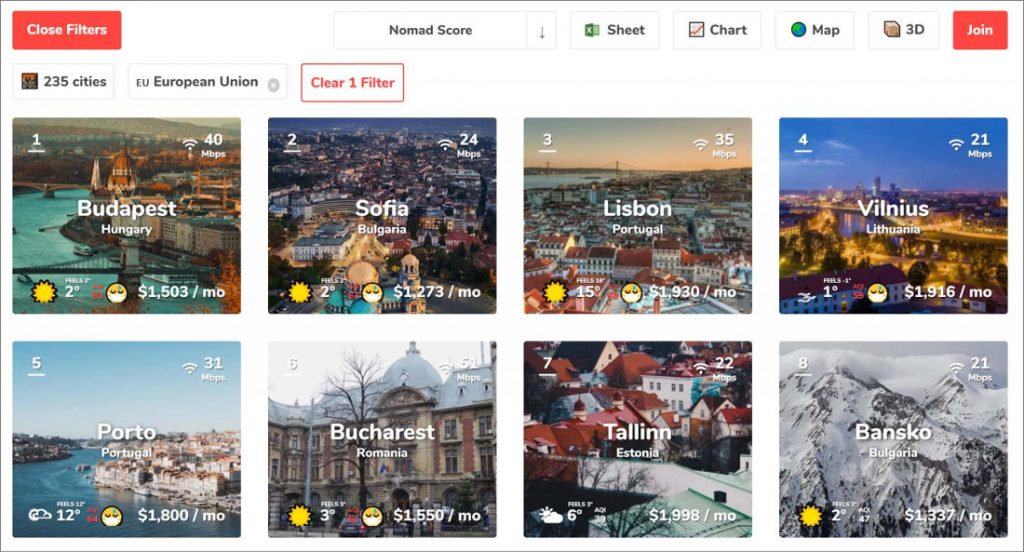
Task: Tap the Join button
Action: (979, 30)
